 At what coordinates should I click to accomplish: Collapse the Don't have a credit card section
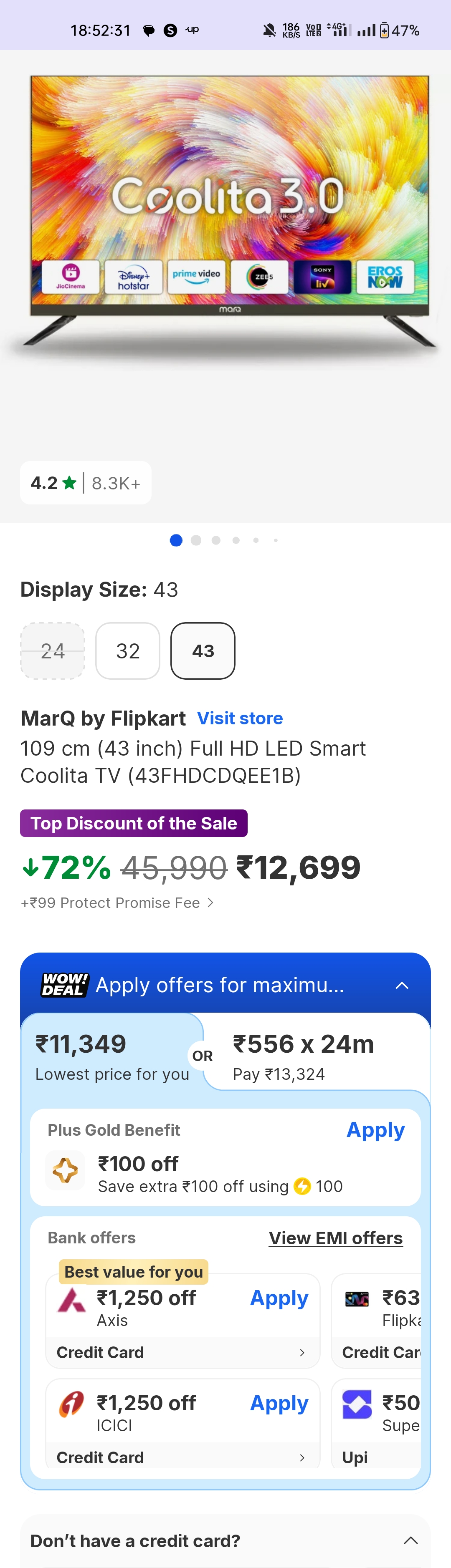point(410,1540)
